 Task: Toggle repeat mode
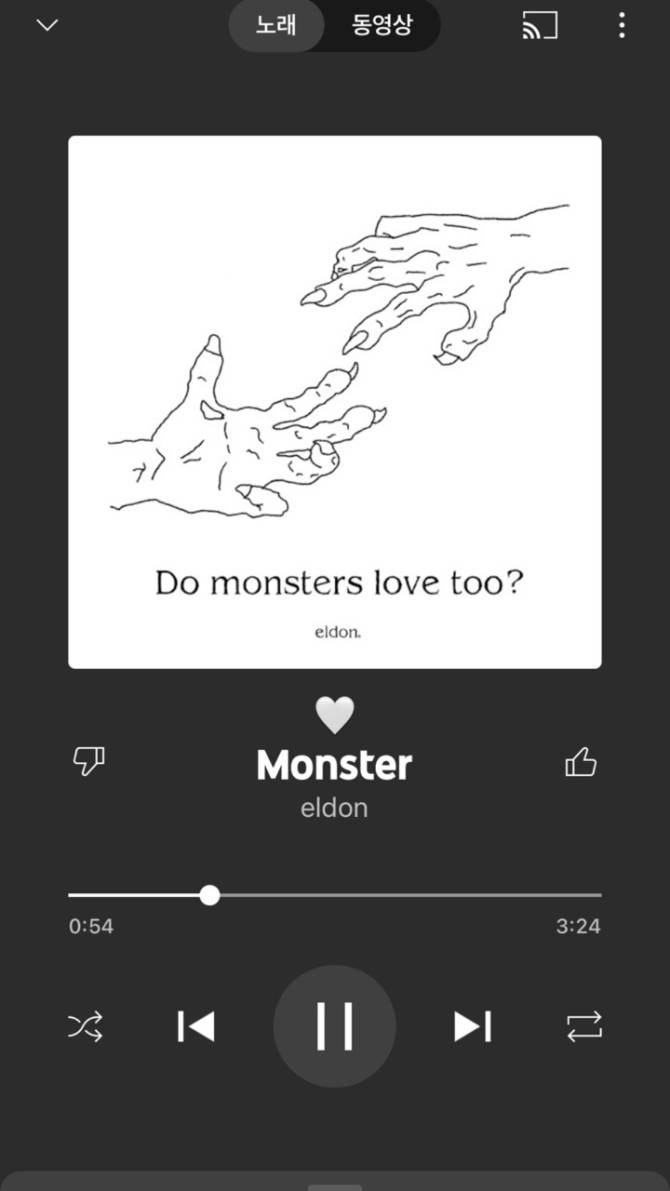click(584, 1026)
